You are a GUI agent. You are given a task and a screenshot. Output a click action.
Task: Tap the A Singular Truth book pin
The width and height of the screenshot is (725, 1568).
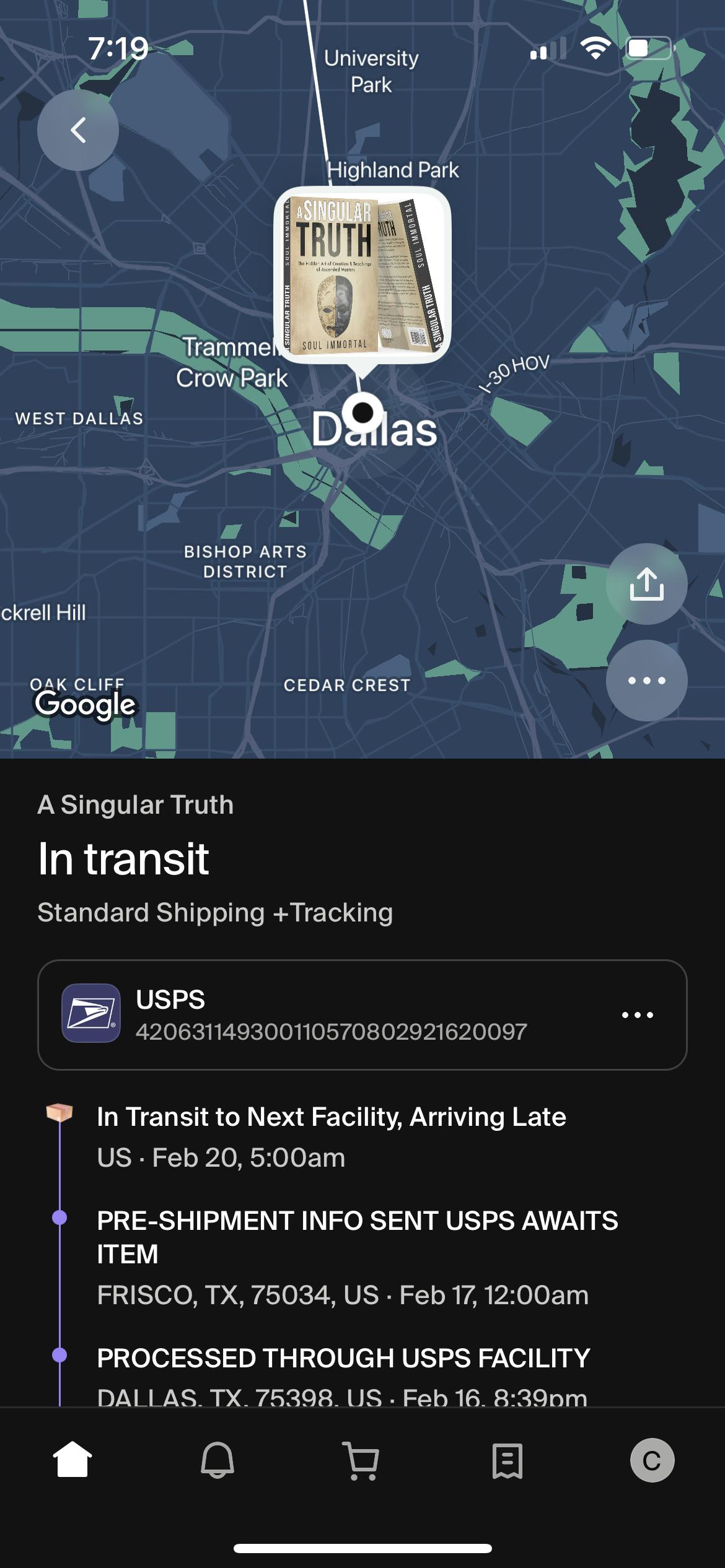click(x=362, y=276)
